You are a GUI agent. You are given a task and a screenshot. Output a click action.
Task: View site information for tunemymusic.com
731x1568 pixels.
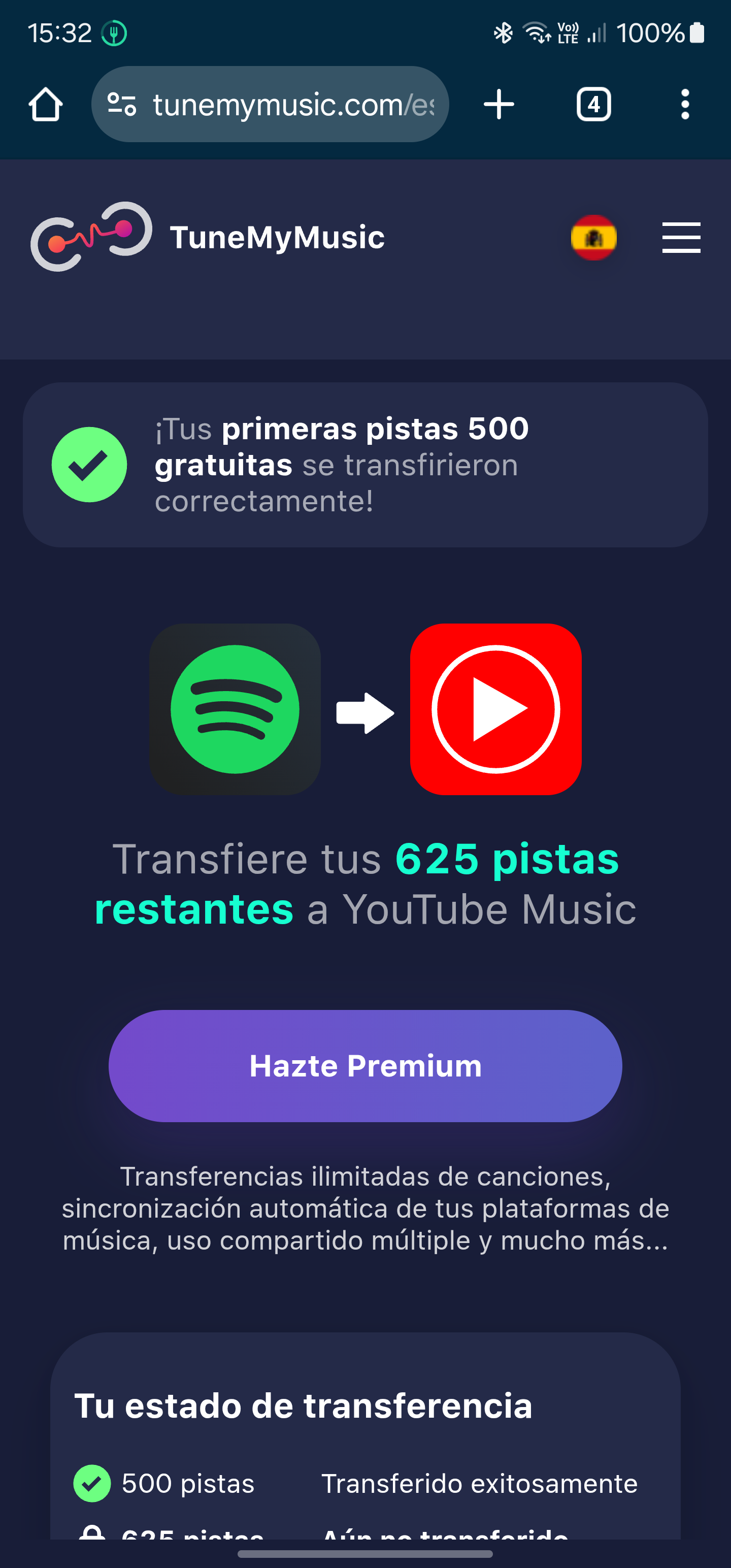[122, 105]
